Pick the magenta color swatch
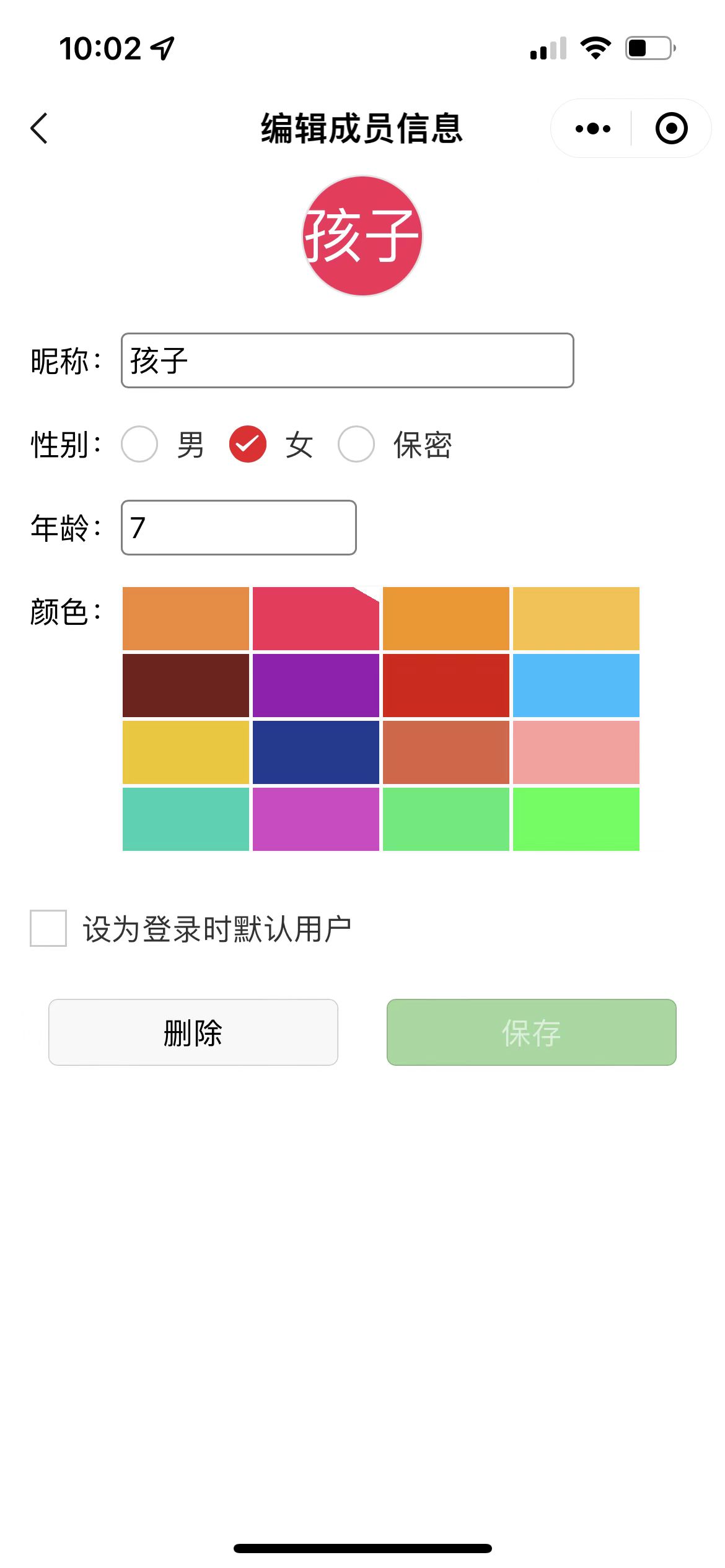725x1568 pixels. pos(316,819)
